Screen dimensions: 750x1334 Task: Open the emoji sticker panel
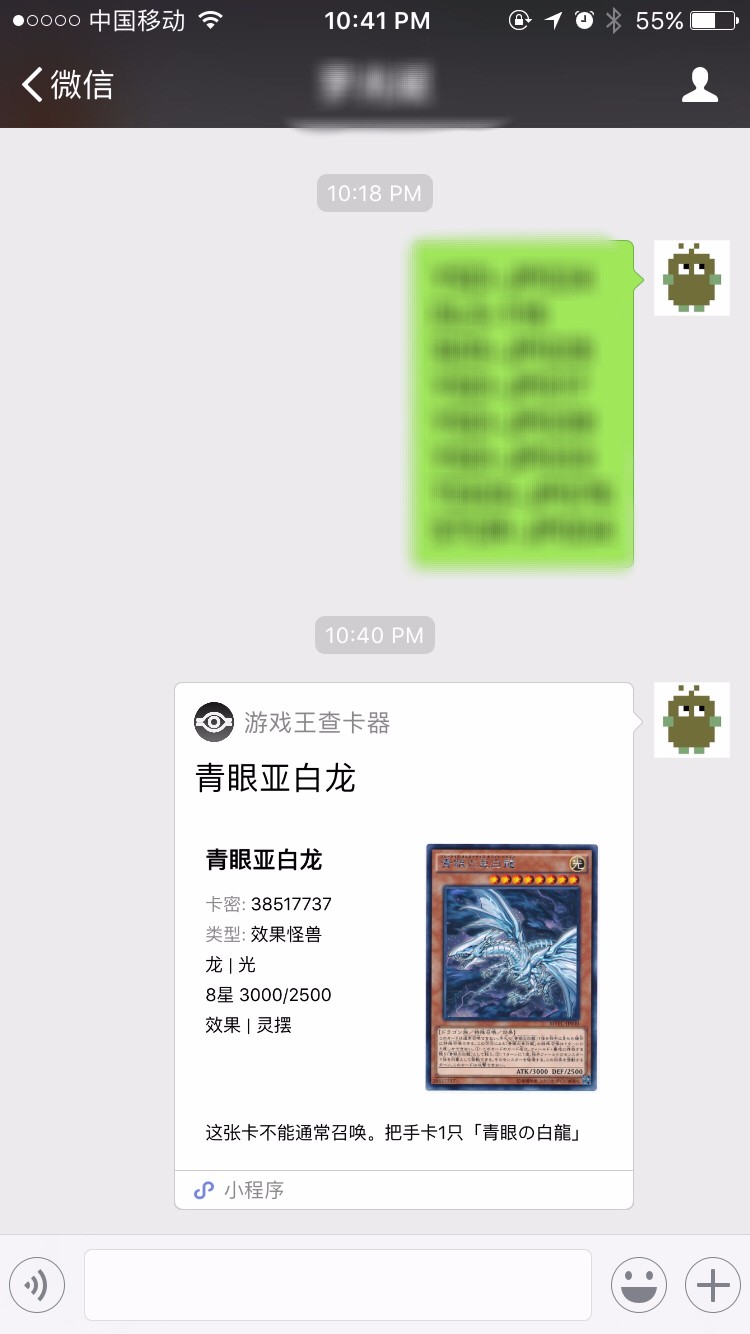tap(638, 1285)
